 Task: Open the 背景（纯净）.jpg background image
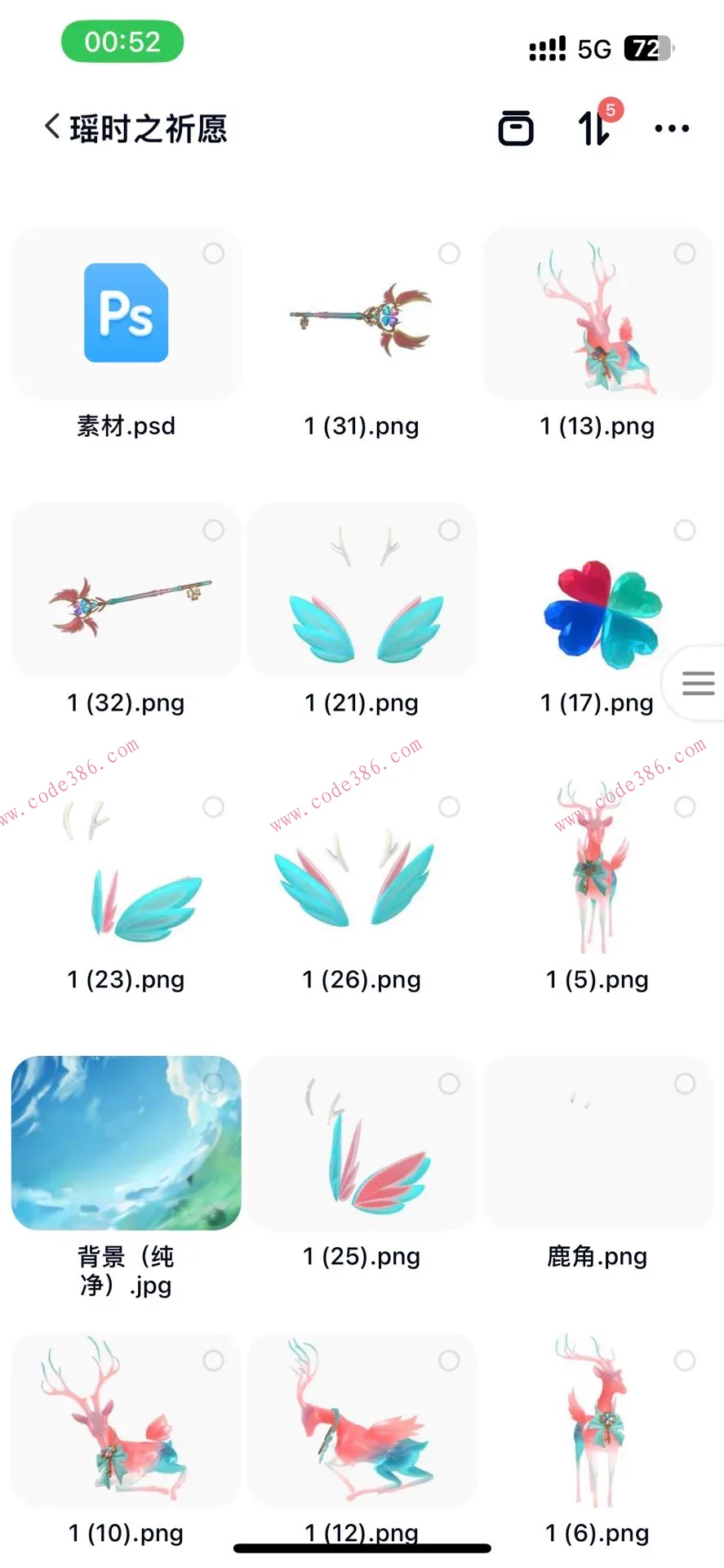click(124, 1143)
